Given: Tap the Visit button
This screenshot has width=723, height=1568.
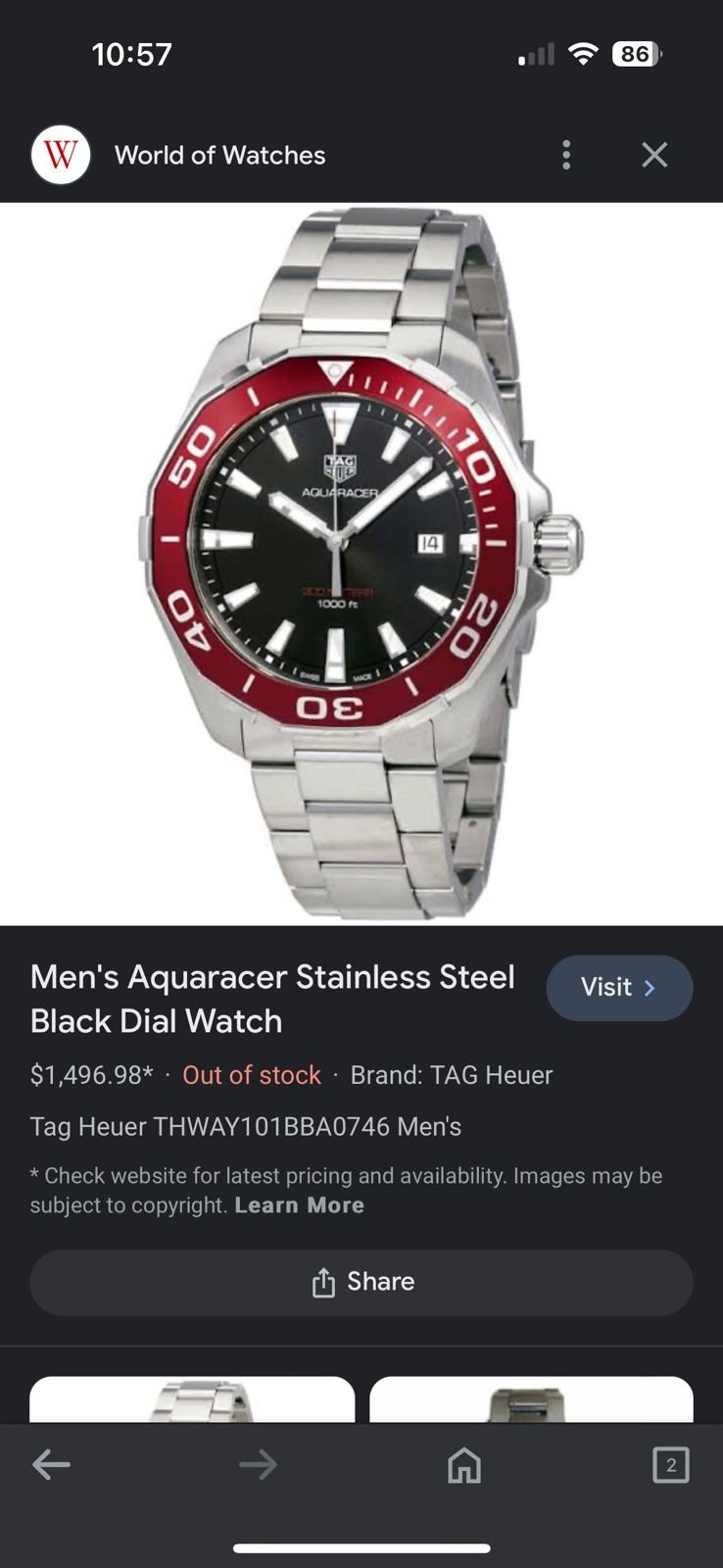Looking at the screenshot, I should click(619, 988).
